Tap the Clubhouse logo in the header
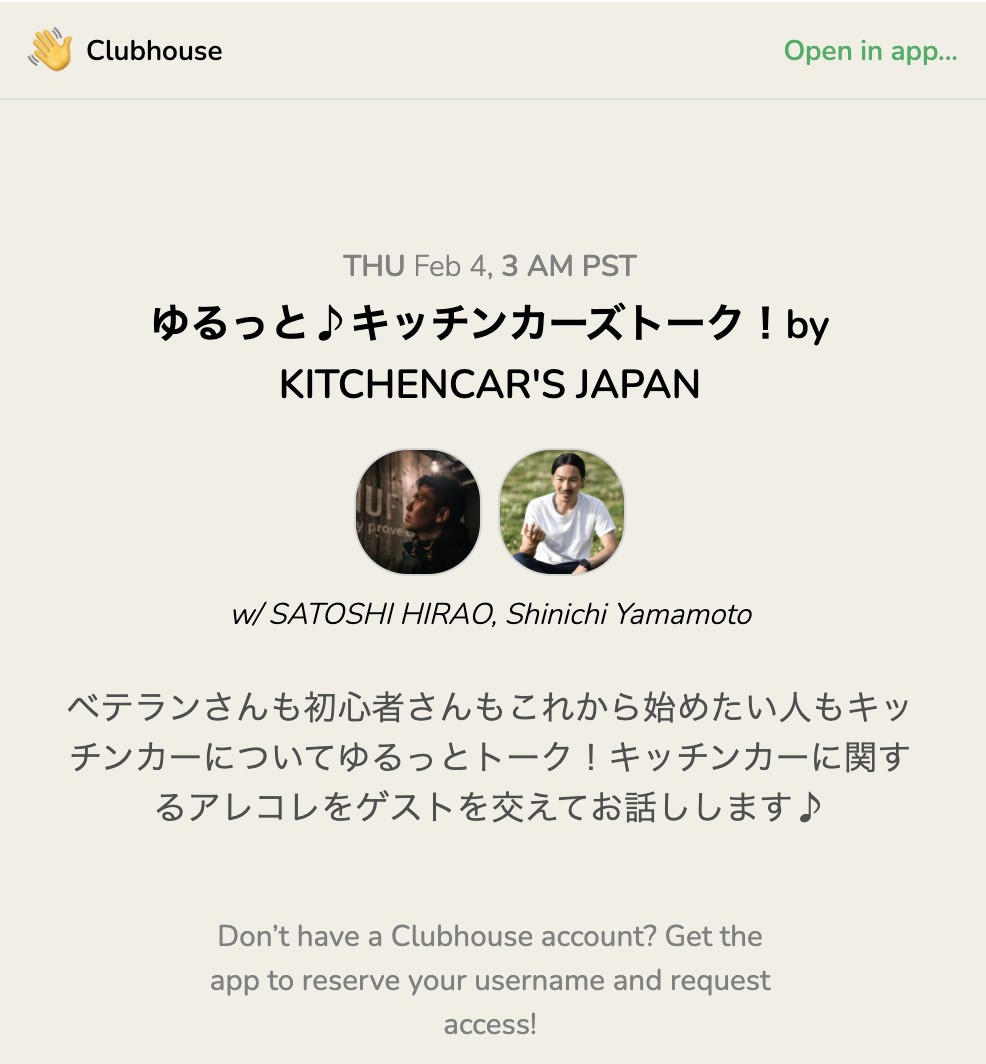 [125, 51]
